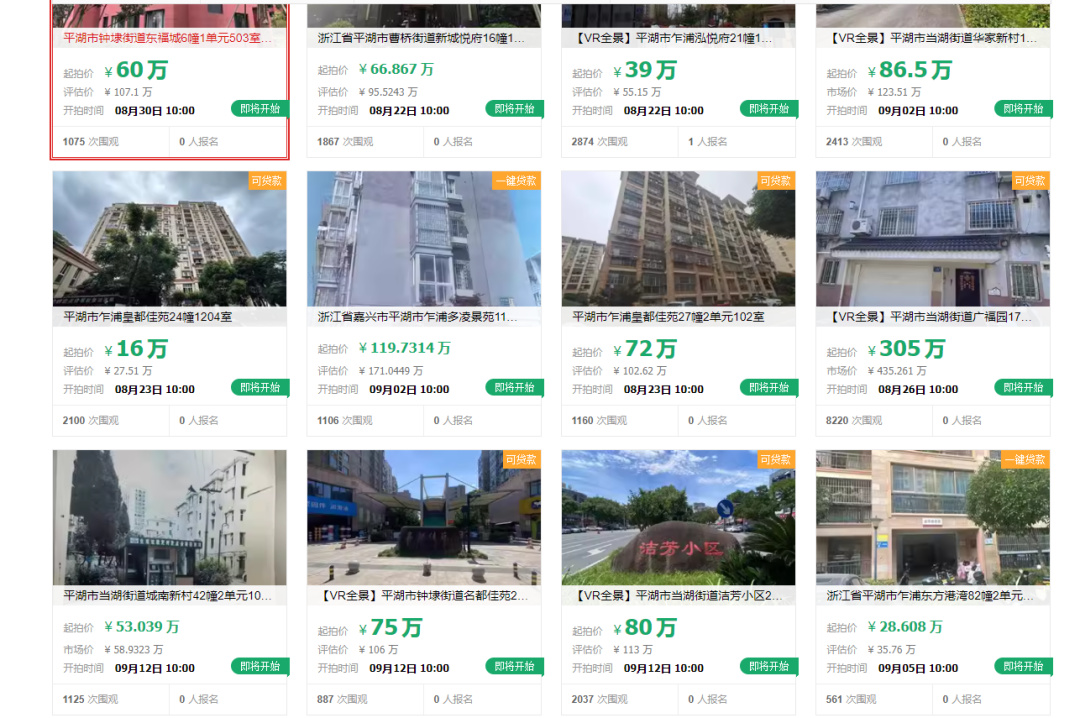Open listing 乍浦东方港湾82幢2单元
This screenshot has height=718, width=1080.
(x=930, y=596)
